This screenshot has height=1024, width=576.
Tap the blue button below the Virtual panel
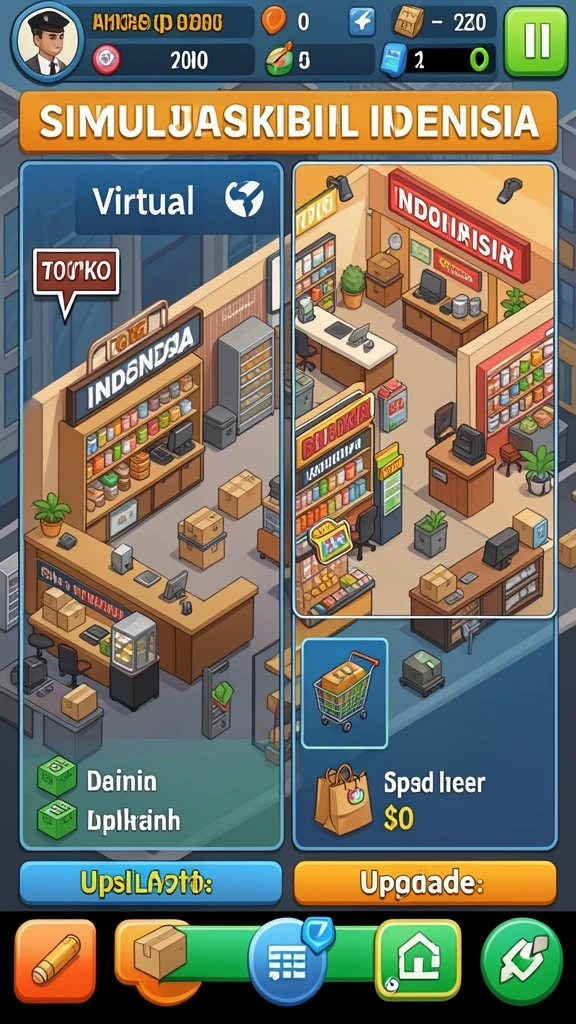pos(151,883)
